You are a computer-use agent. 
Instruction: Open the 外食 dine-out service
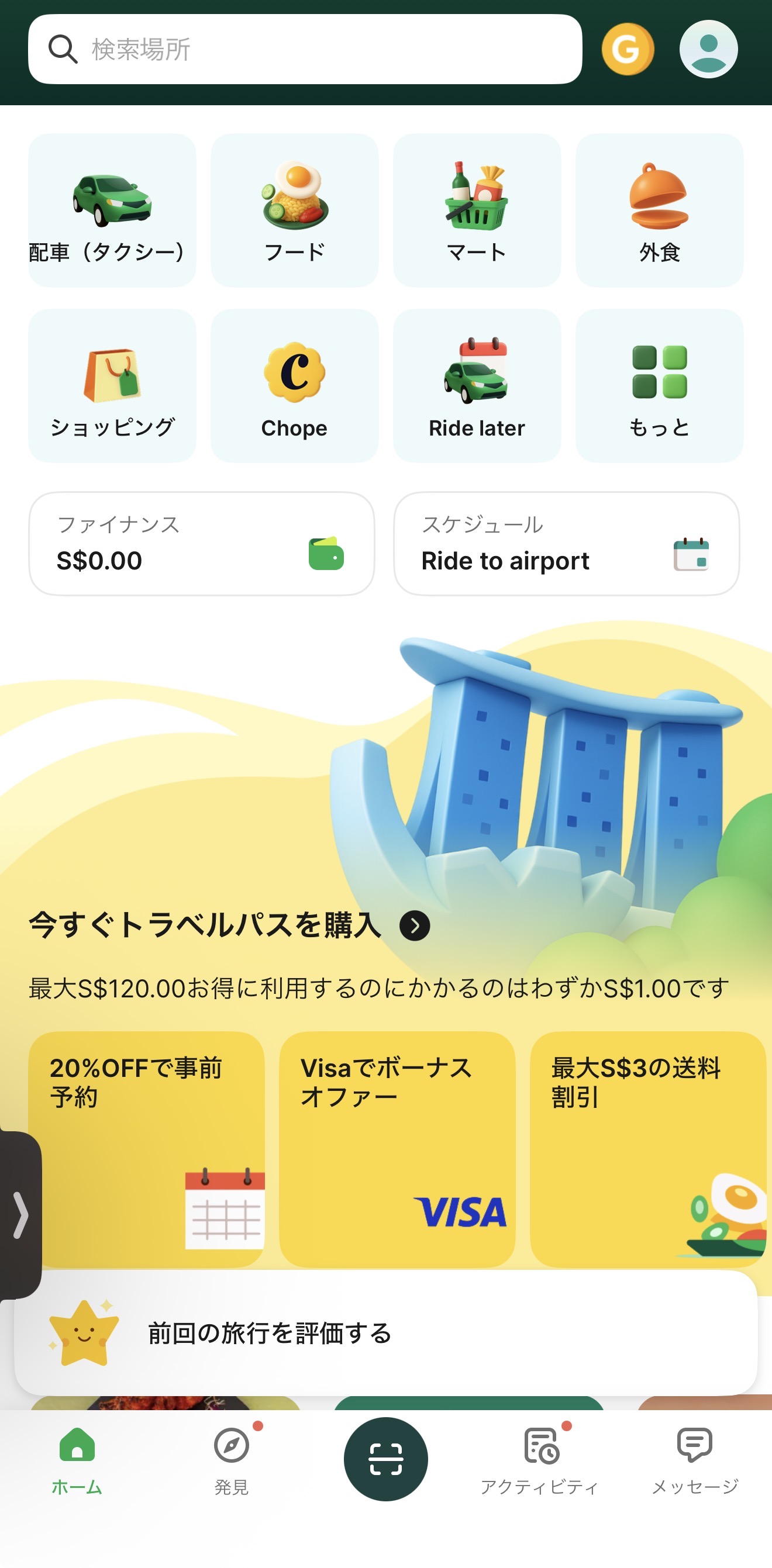(x=659, y=210)
